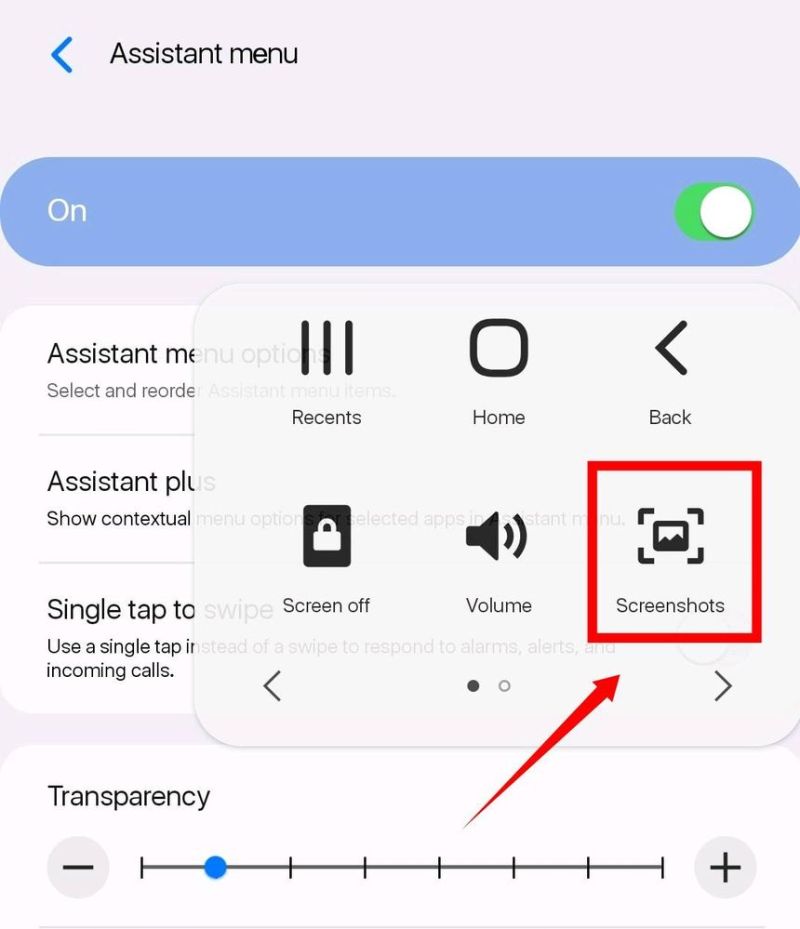
Task: Tap Home in the assistant menu
Action: coord(498,372)
